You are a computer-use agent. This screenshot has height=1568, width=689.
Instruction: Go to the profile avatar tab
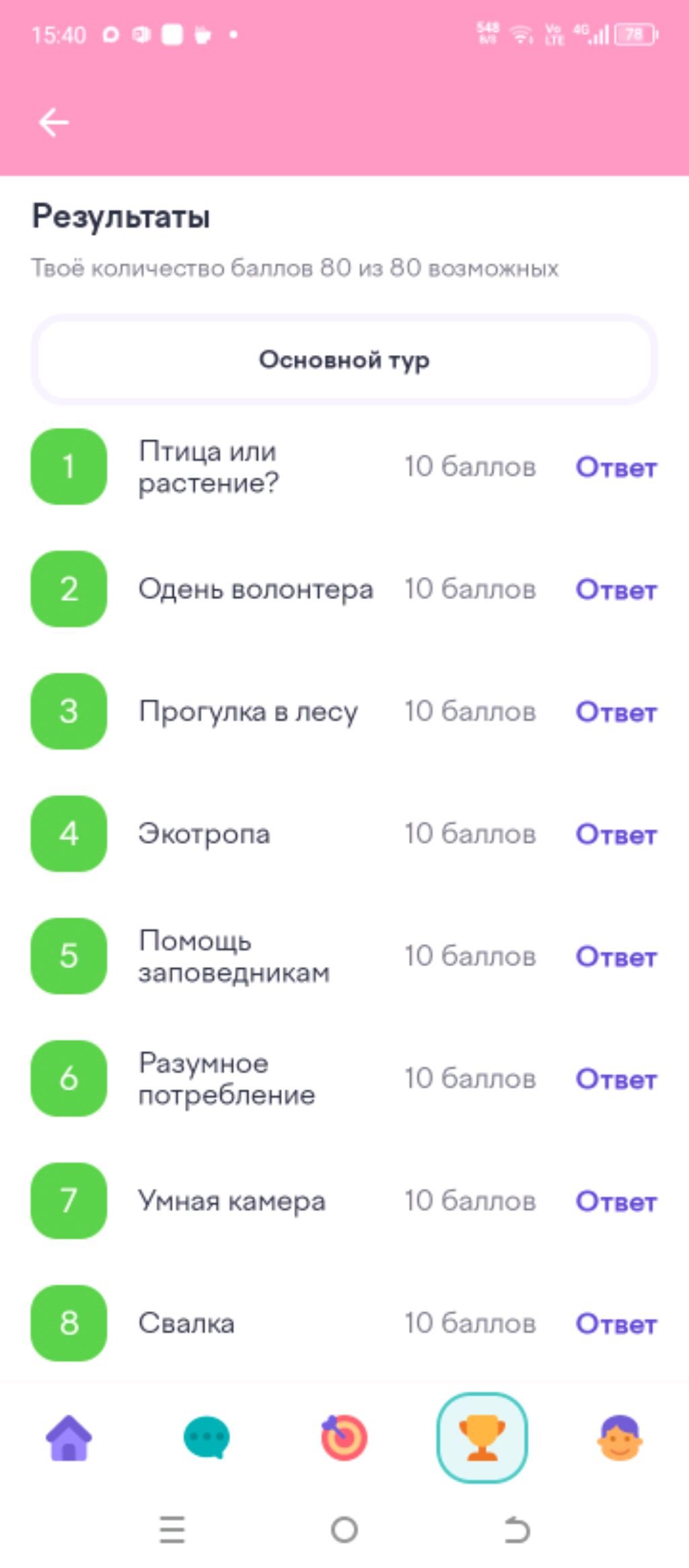click(620, 1438)
